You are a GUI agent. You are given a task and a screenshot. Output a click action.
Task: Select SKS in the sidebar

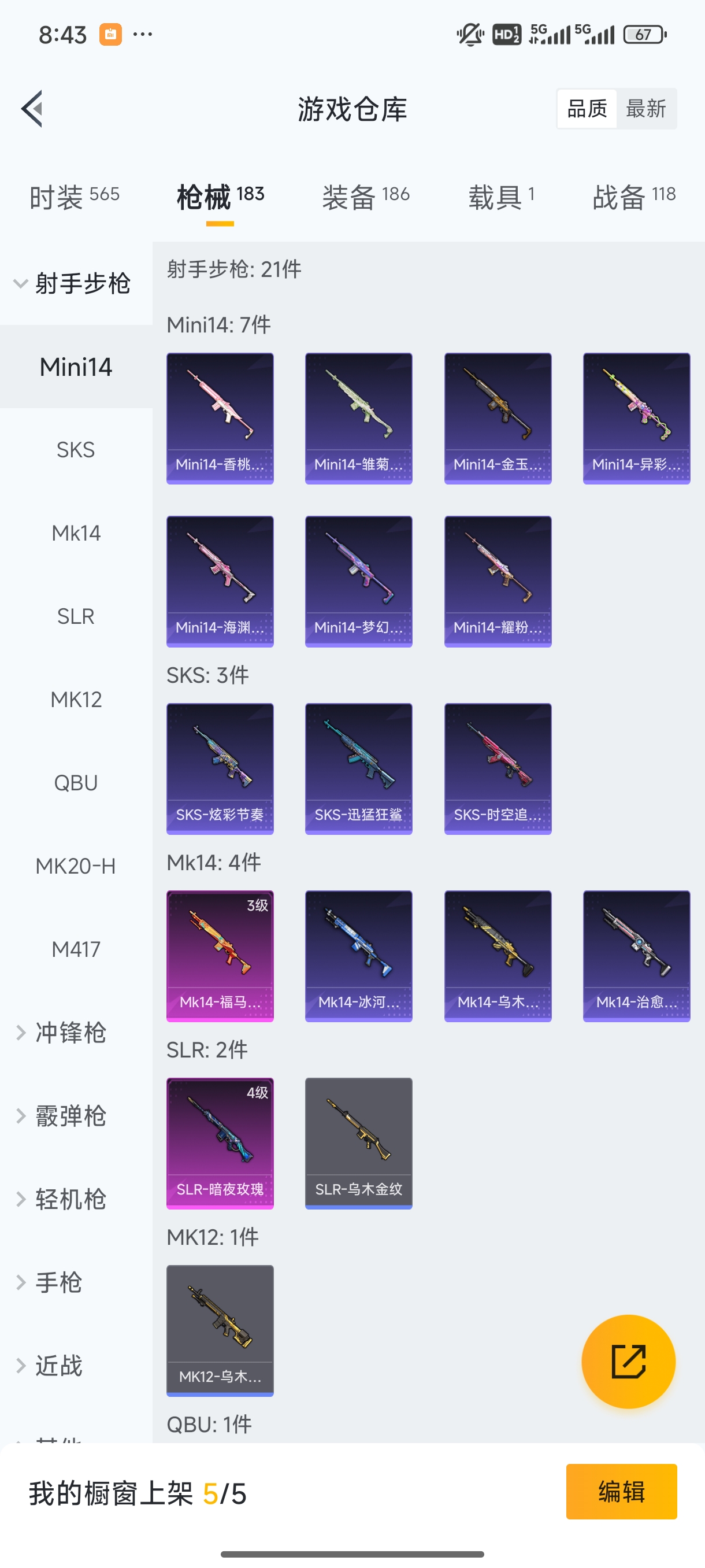(76, 450)
